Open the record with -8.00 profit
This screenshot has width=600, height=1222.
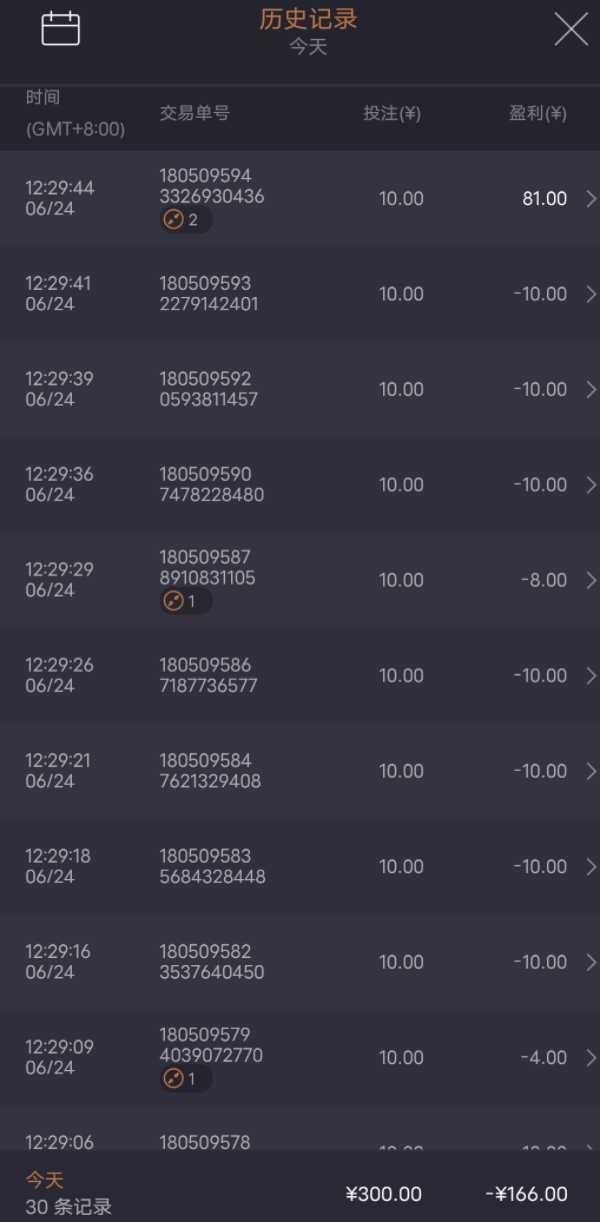point(300,580)
